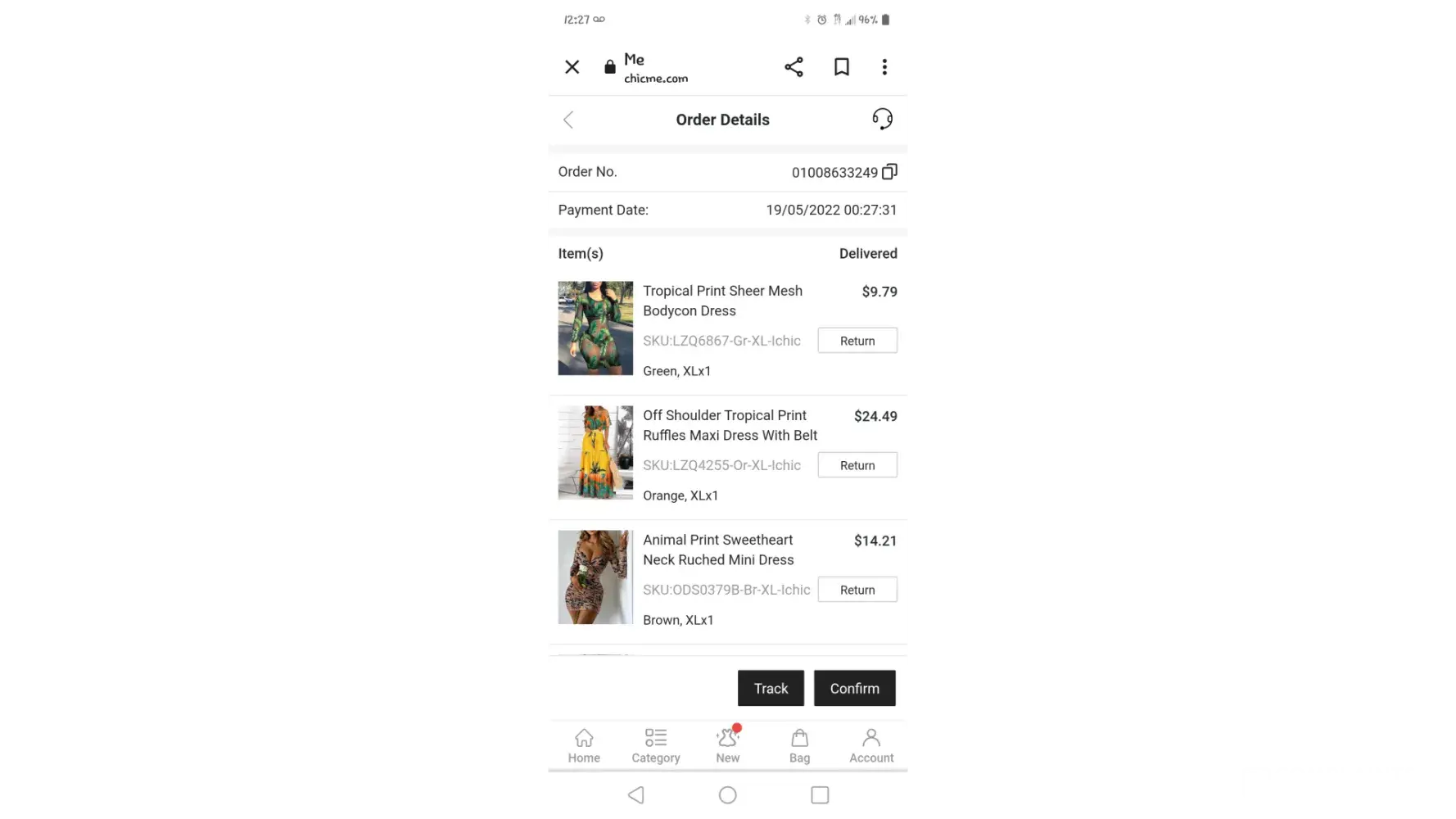Open the New arrivals tab
The width and height of the screenshot is (1456, 819).
click(727, 745)
